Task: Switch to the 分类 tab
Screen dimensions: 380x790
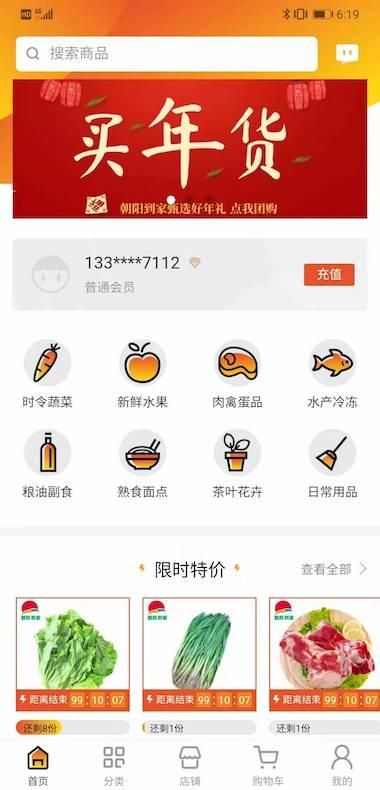Action: [114, 766]
